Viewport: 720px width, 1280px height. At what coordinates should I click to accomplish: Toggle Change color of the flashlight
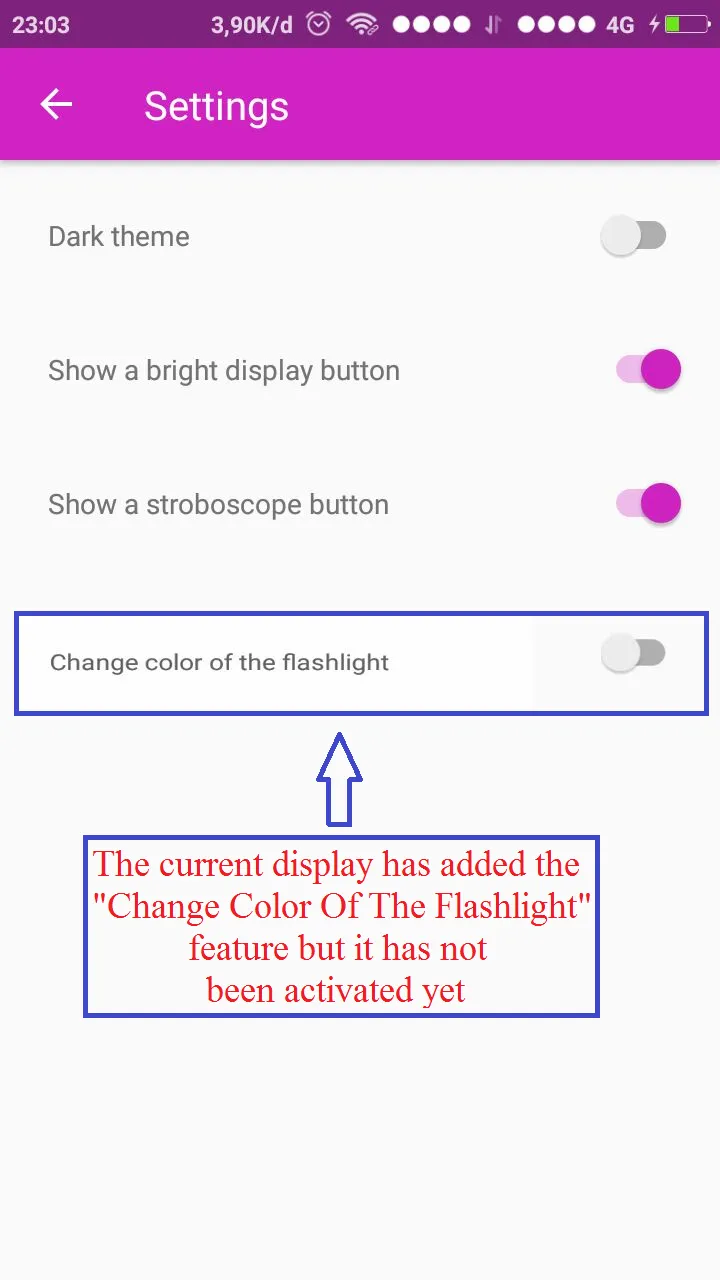click(x=634, y=654)
